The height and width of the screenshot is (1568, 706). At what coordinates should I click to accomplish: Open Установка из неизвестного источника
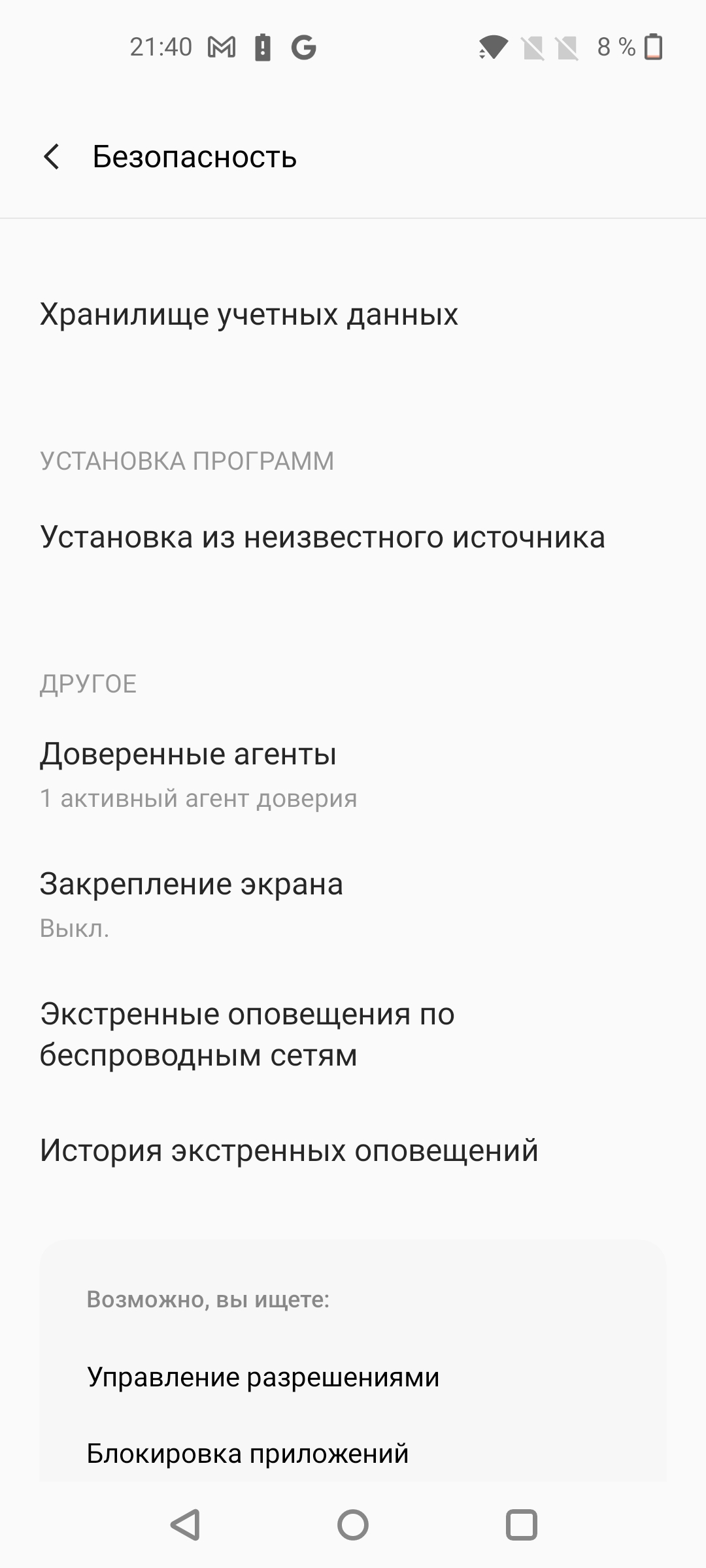point(322,537)
